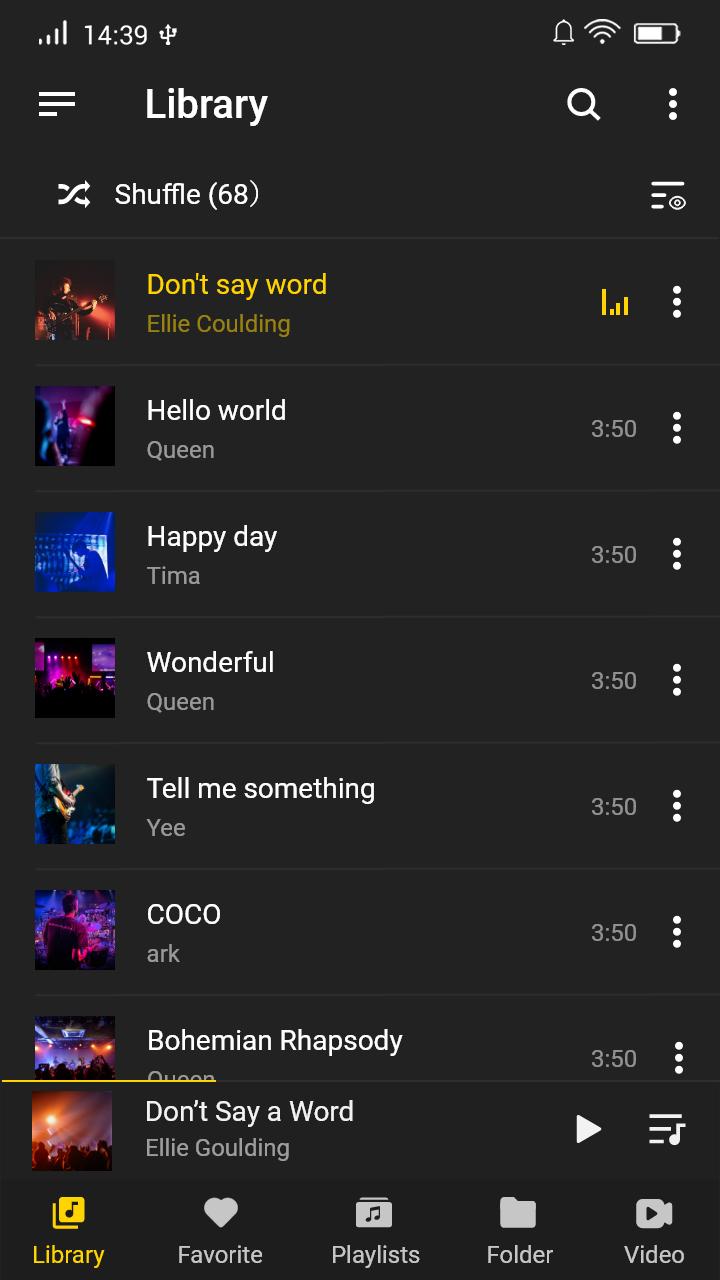Open more options for Don't say word
Viewport: 720px width, 1280px height.
click(677, 302)
